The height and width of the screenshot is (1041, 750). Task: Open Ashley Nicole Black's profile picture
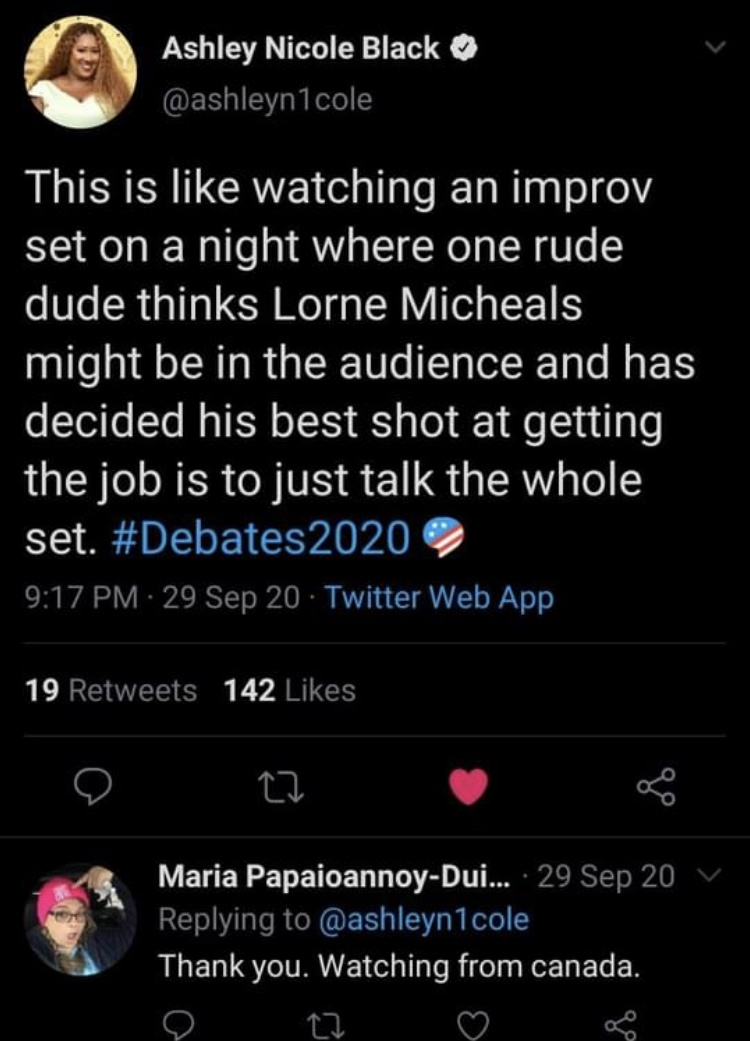81,73
